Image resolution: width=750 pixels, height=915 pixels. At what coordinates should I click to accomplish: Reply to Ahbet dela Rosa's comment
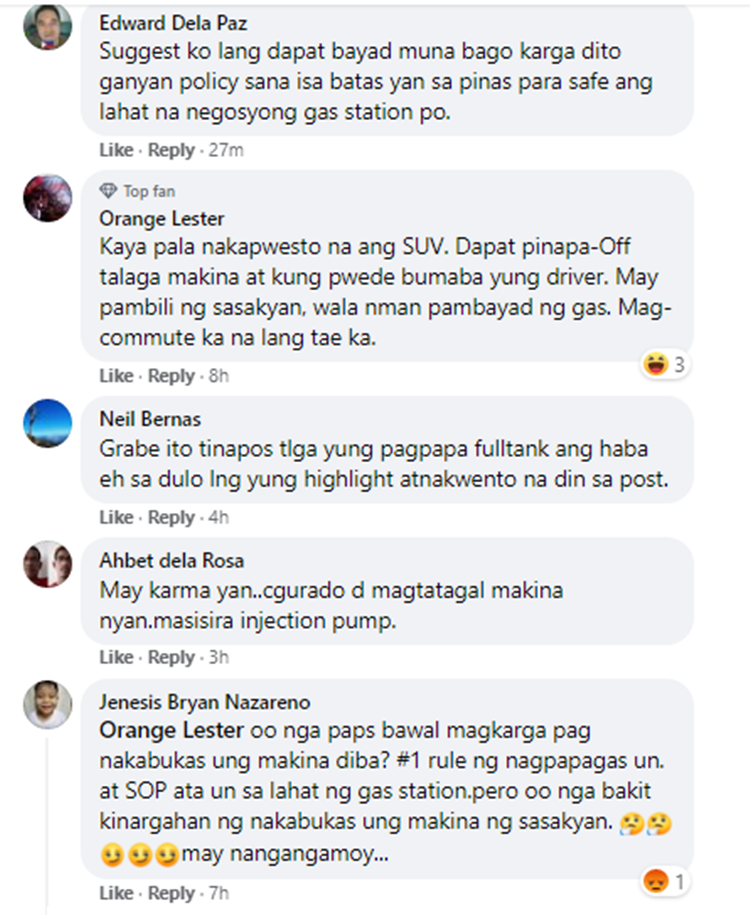point(171,657)
